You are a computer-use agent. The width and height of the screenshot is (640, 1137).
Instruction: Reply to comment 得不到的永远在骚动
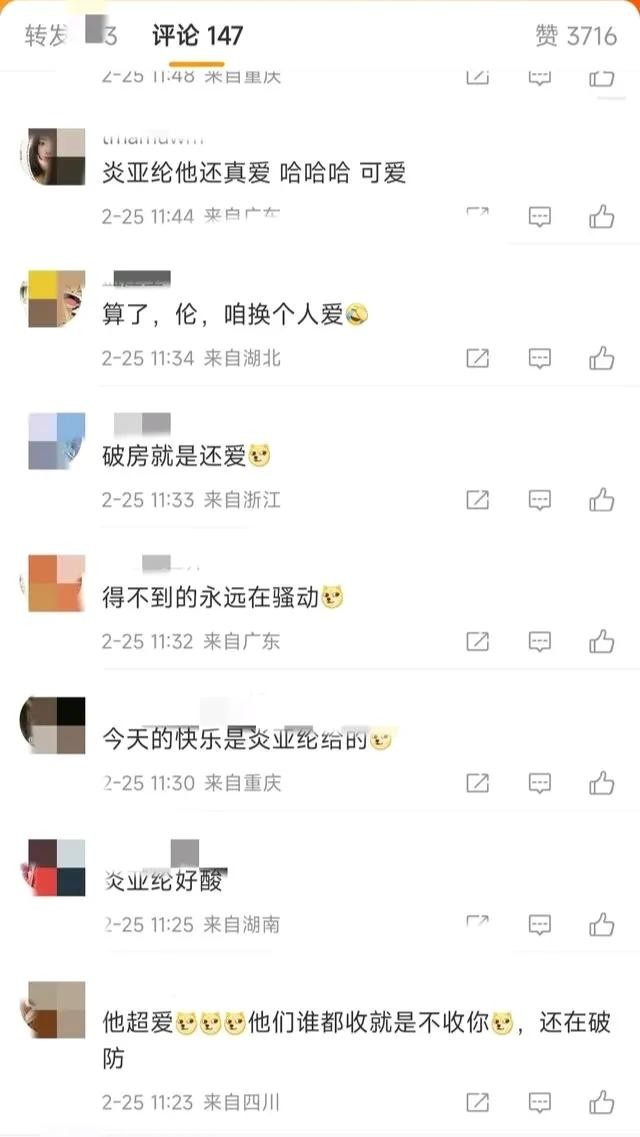(x=540, y=641)
